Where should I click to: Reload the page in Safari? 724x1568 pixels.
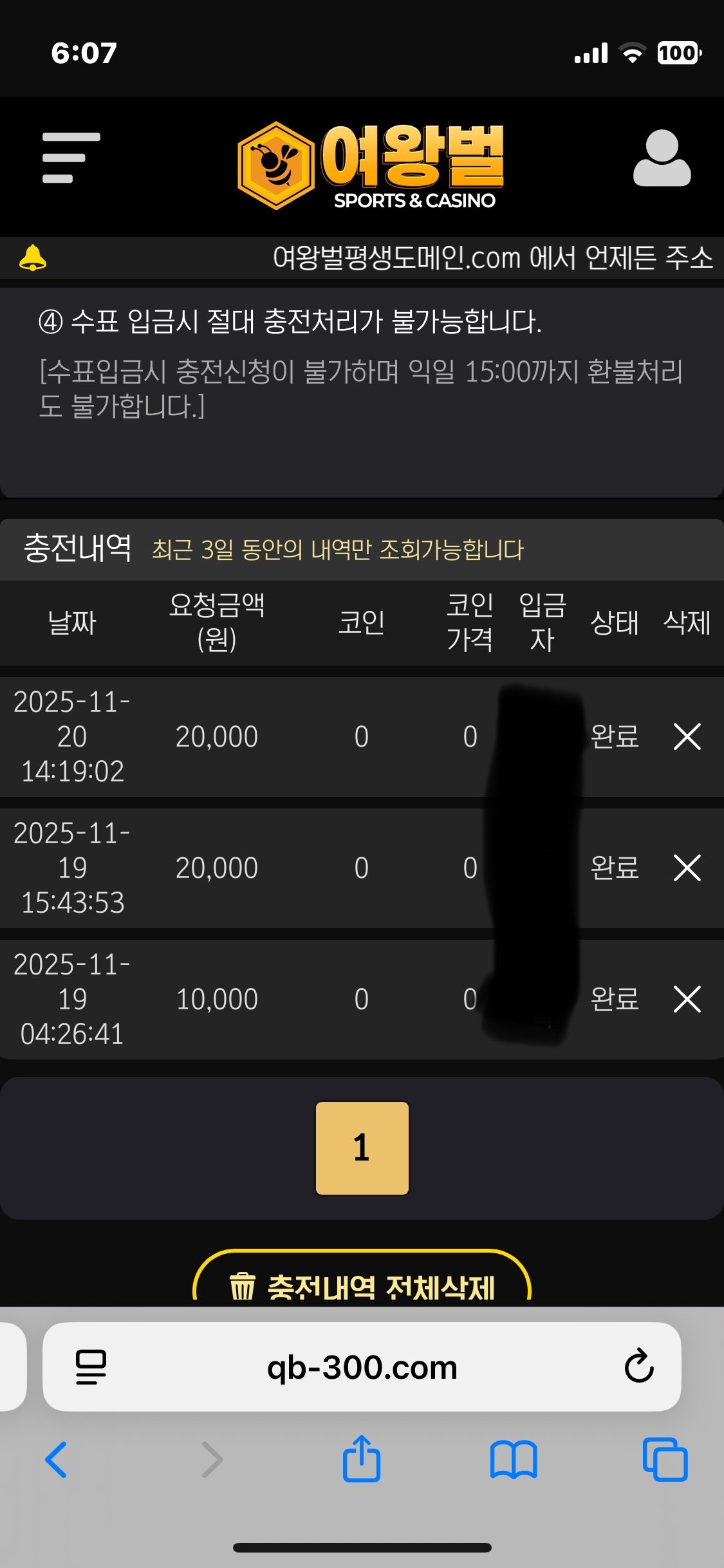click(638, 1366)
